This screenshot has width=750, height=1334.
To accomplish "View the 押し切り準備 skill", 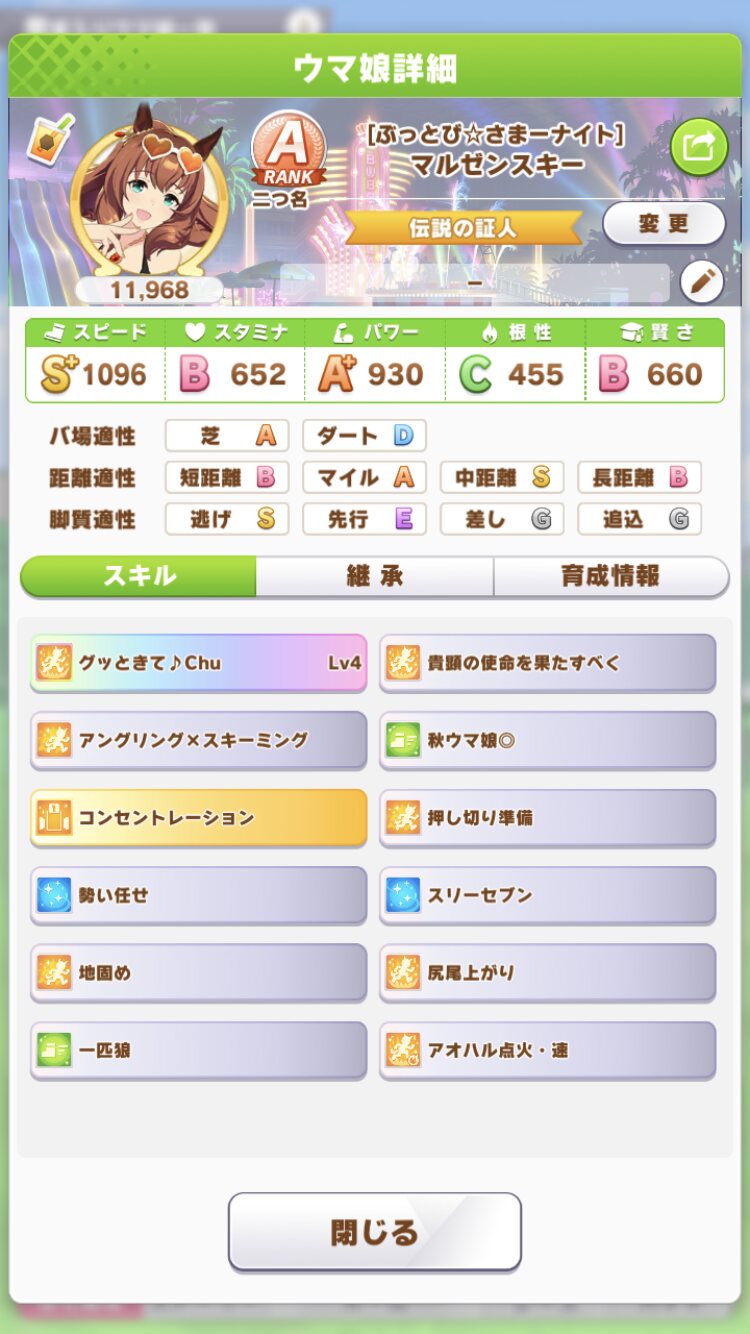I will pos(547,817).
